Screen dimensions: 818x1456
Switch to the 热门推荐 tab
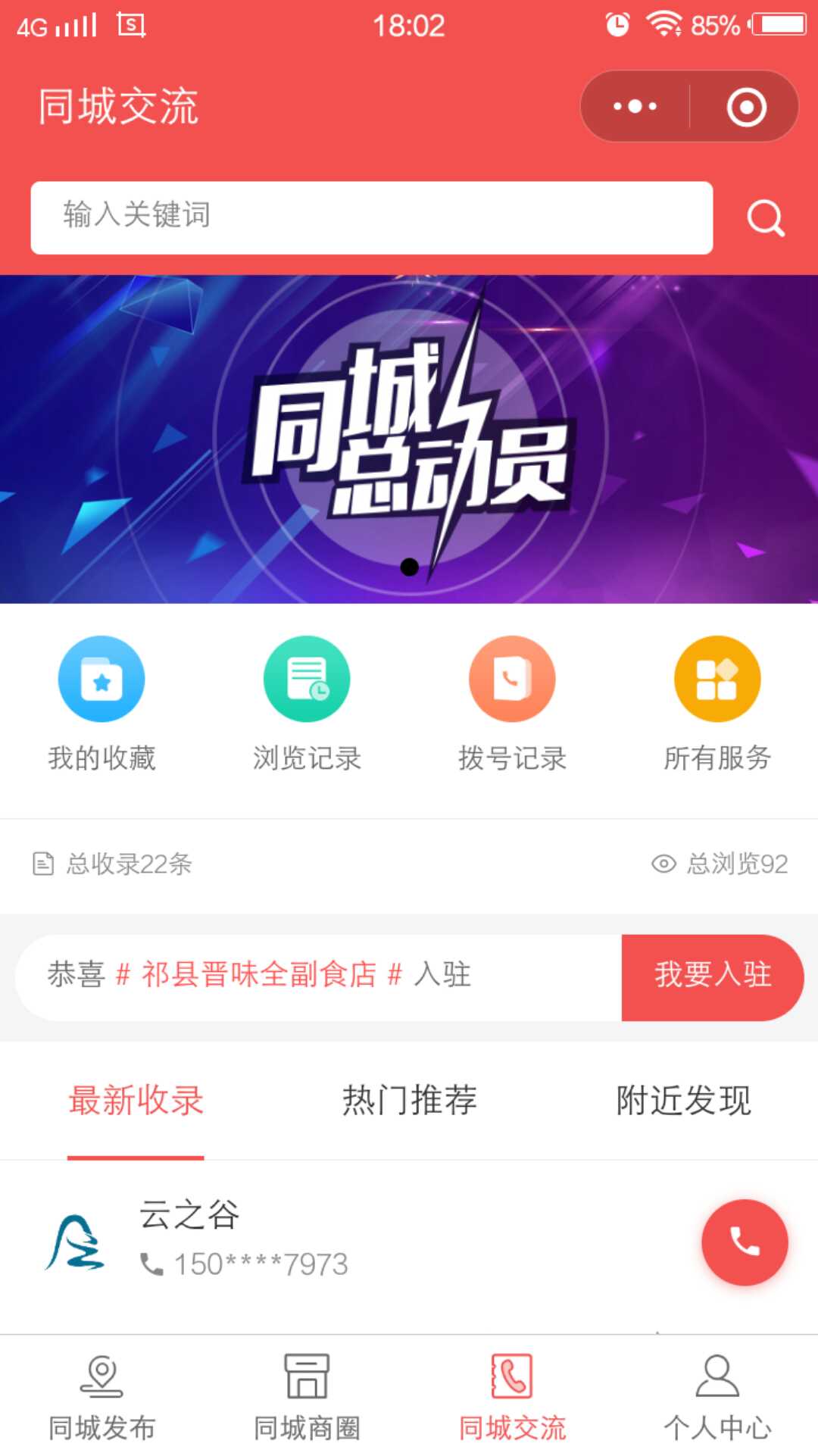point(409,1101)
